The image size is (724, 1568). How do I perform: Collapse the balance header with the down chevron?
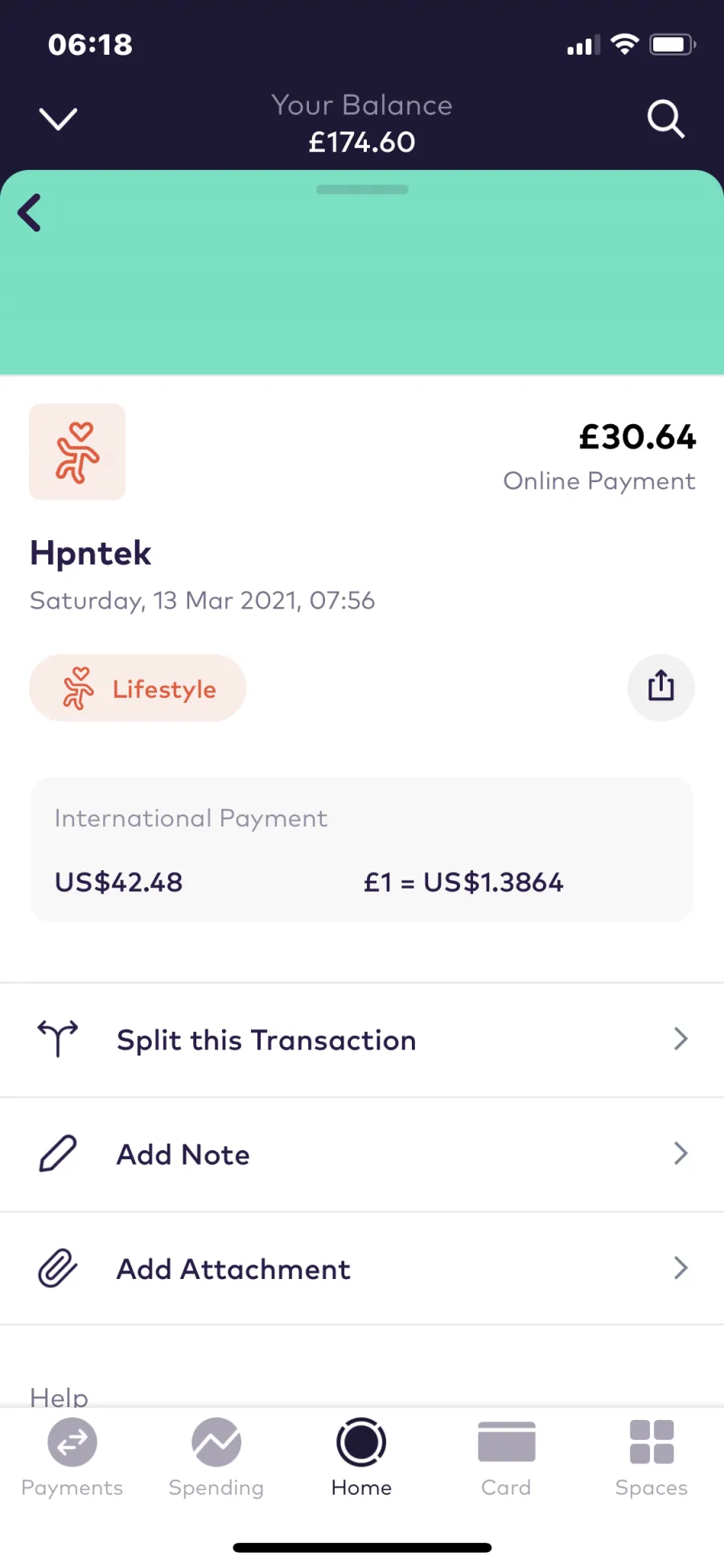[x=59, y=119]
